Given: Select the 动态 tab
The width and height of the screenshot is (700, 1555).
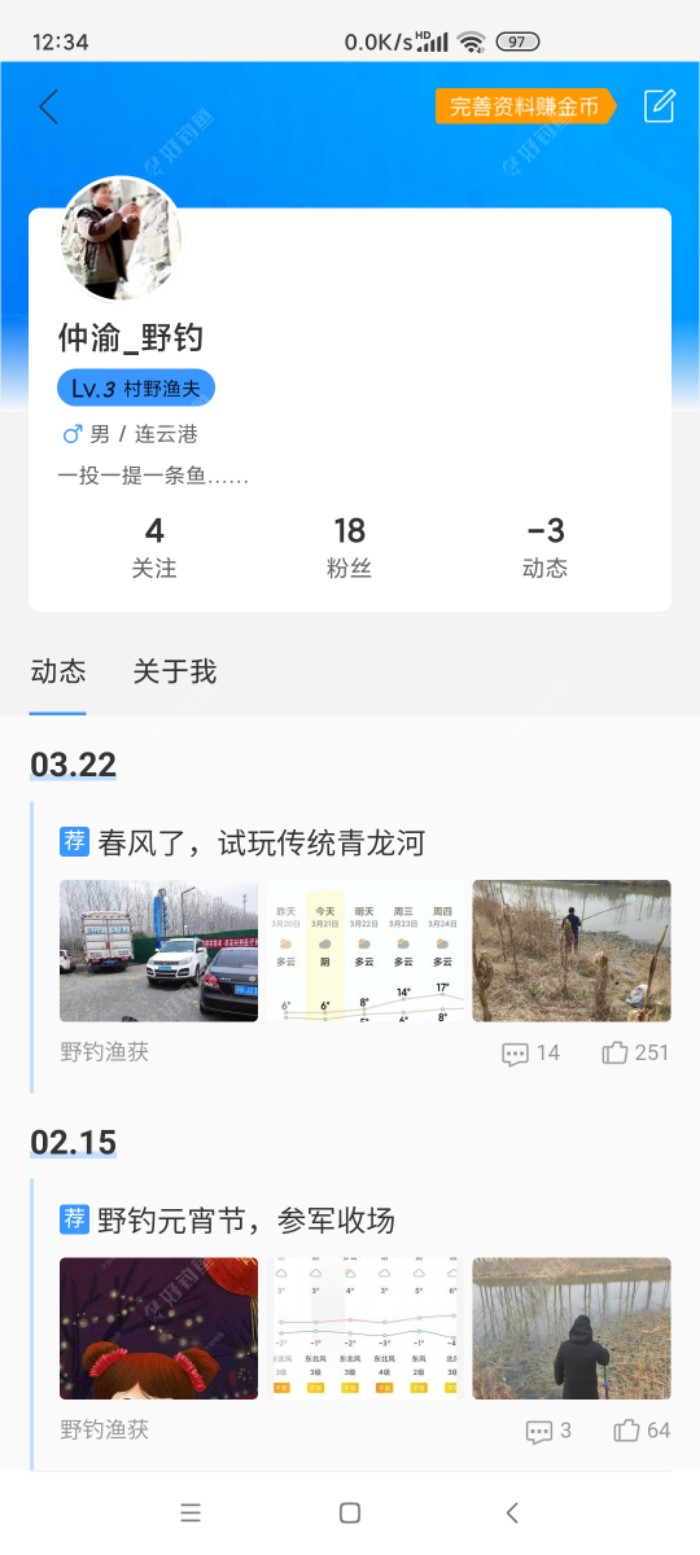Looking at the screenshot, I should [58, 672].
